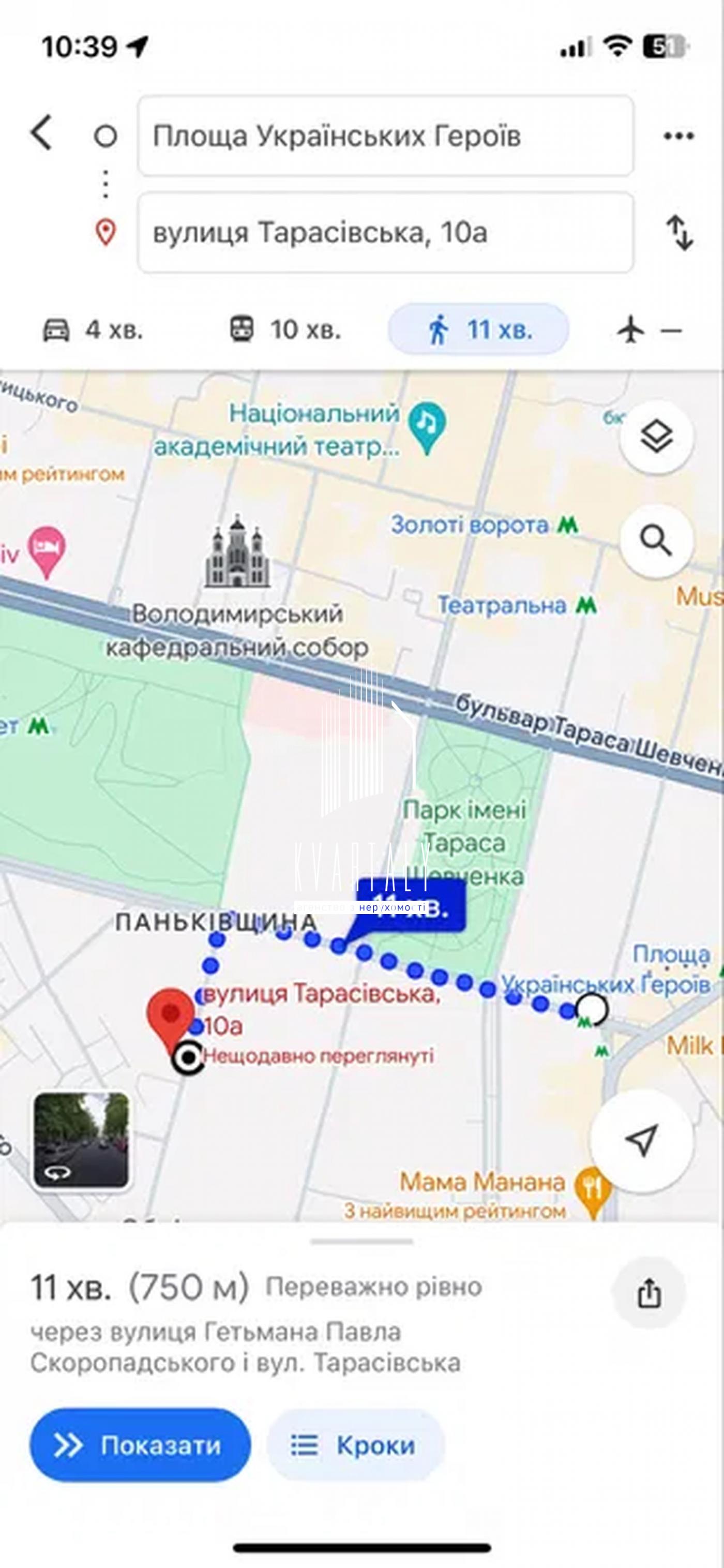The image size is (724, 1568).
Task: Switch to public transit mode, 10 хв.
Action: [x=285, y=330]
